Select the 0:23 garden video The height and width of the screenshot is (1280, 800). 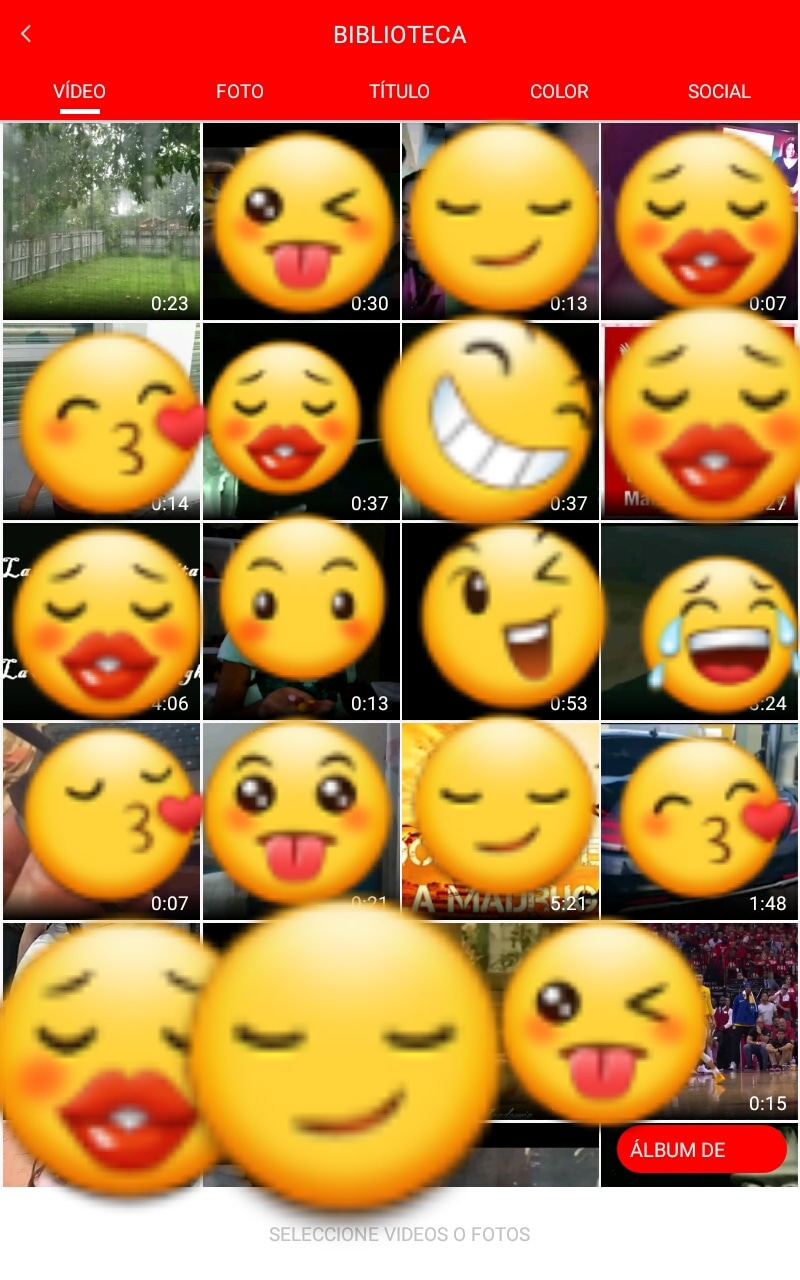(x=101, y=221)
